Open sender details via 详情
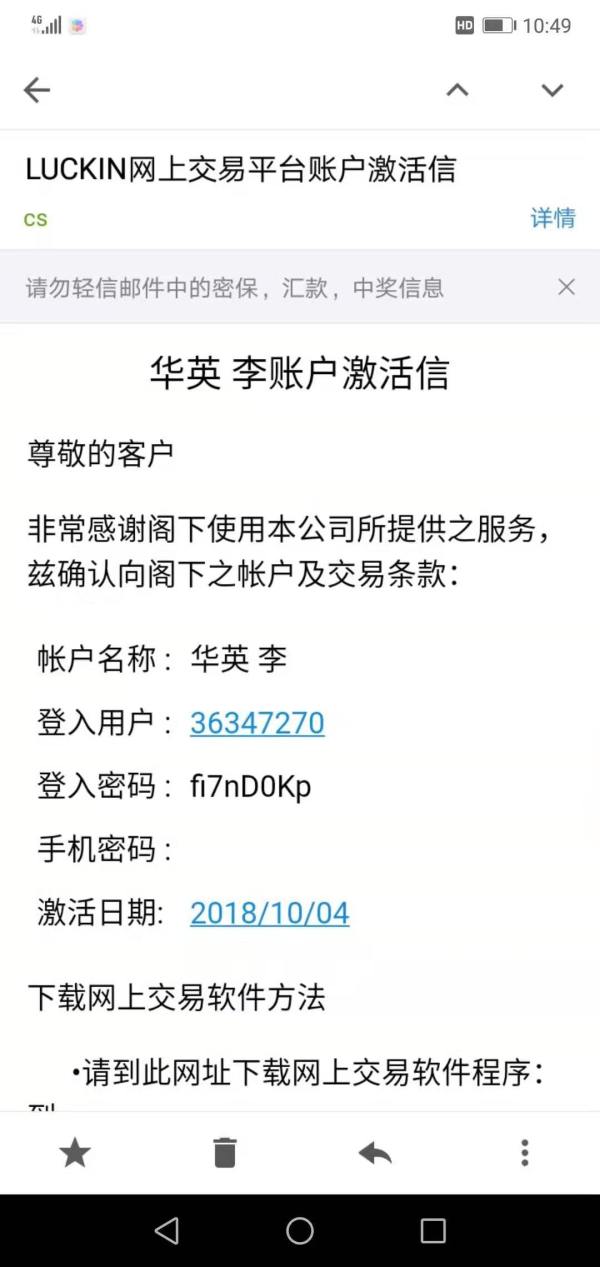The width and height of the screenshot is (600, 1267). (x=552, y=218)
